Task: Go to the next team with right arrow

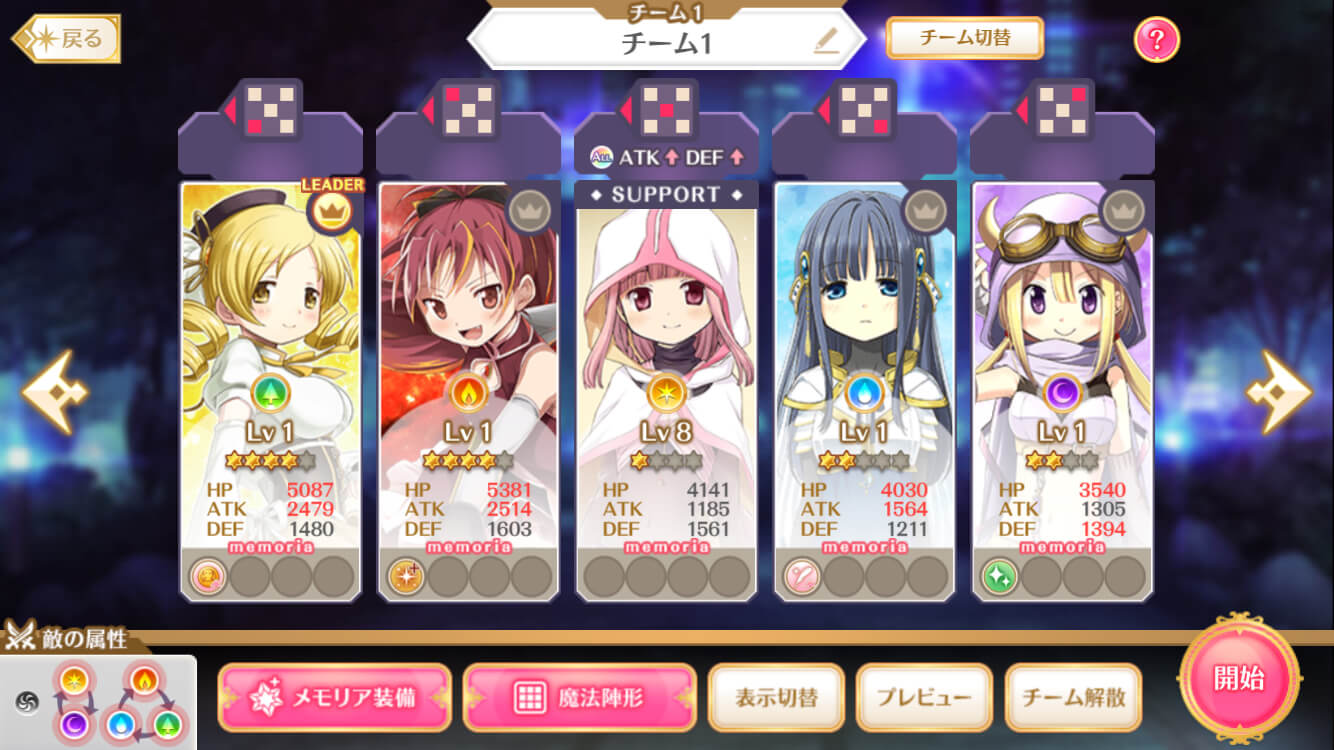Action: click(1278, 392)
